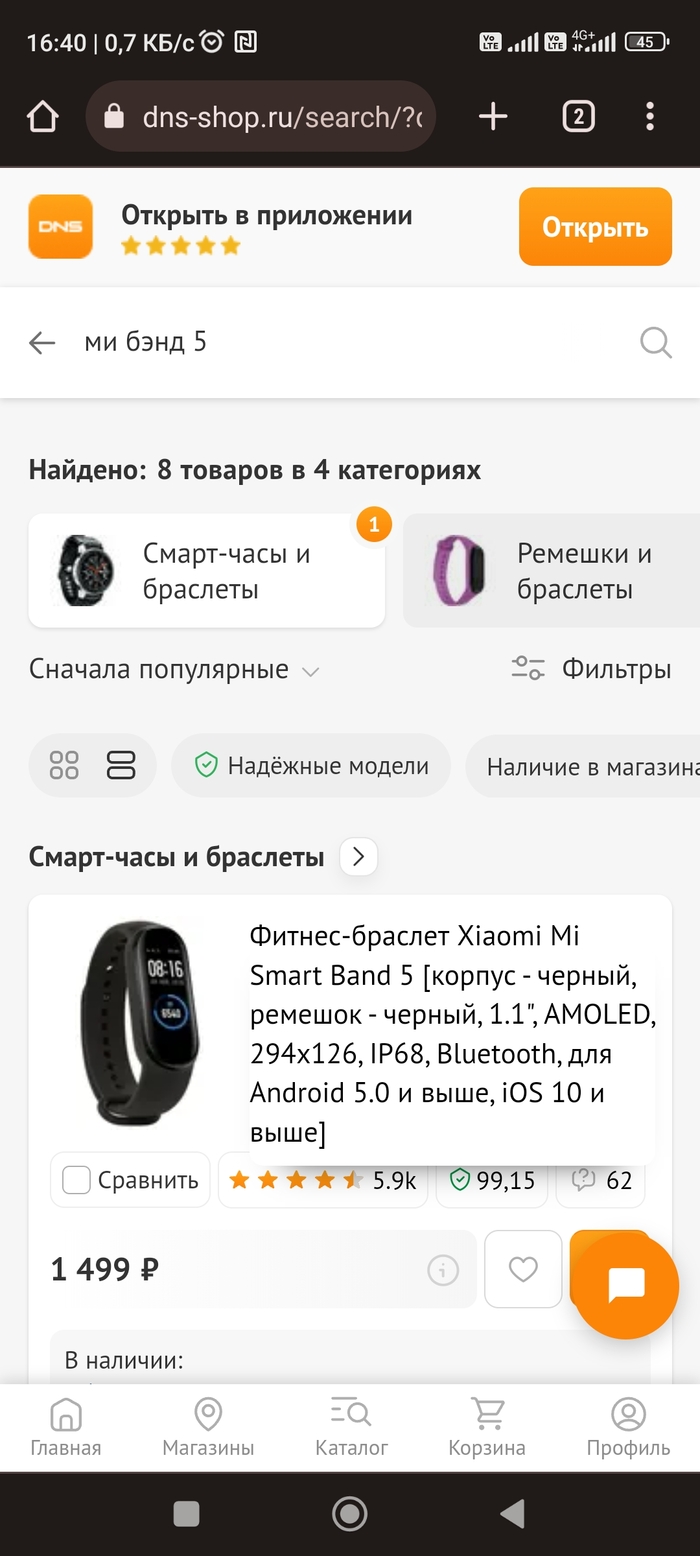Tap the orange Открыть button

595,227
